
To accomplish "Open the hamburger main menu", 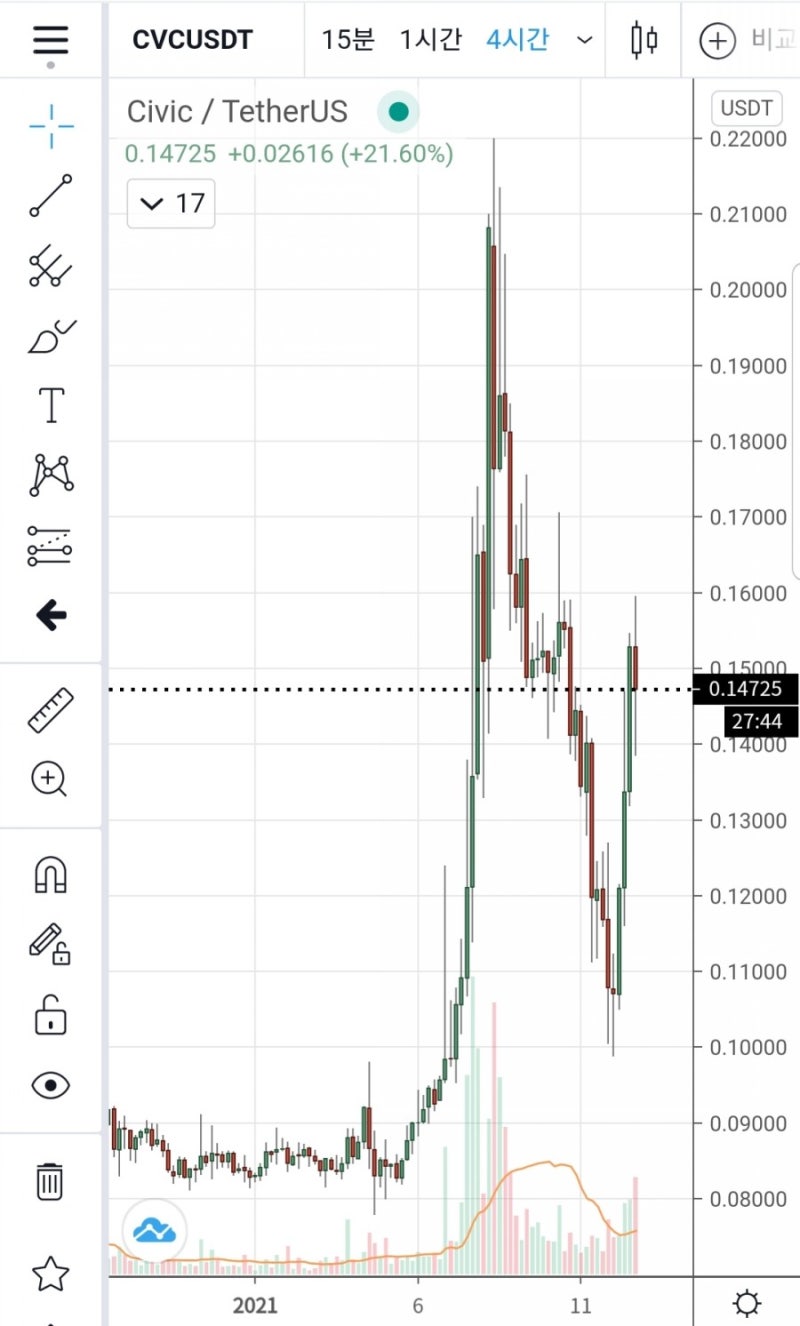I will pyautogui.click(x=50, y=40).
